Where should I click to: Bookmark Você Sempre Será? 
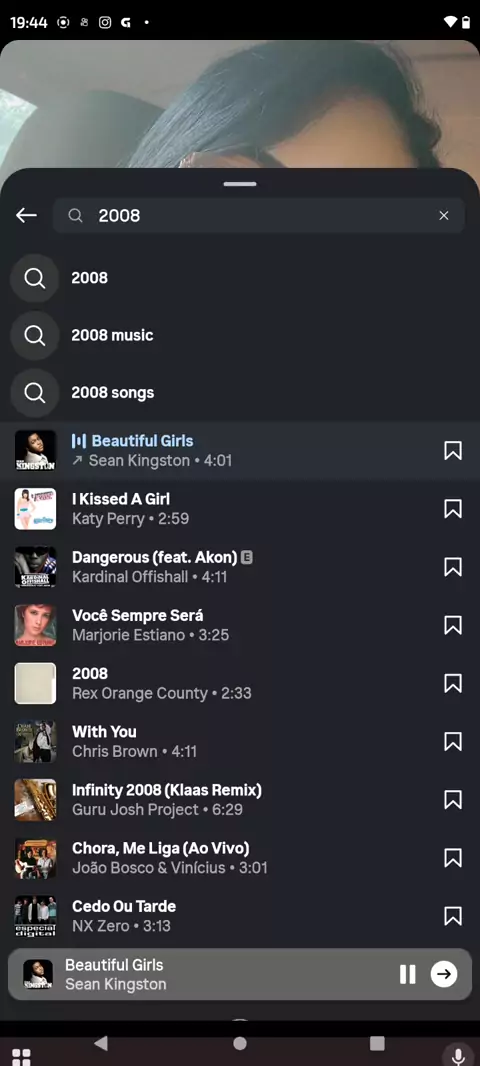tap(453, 625)
